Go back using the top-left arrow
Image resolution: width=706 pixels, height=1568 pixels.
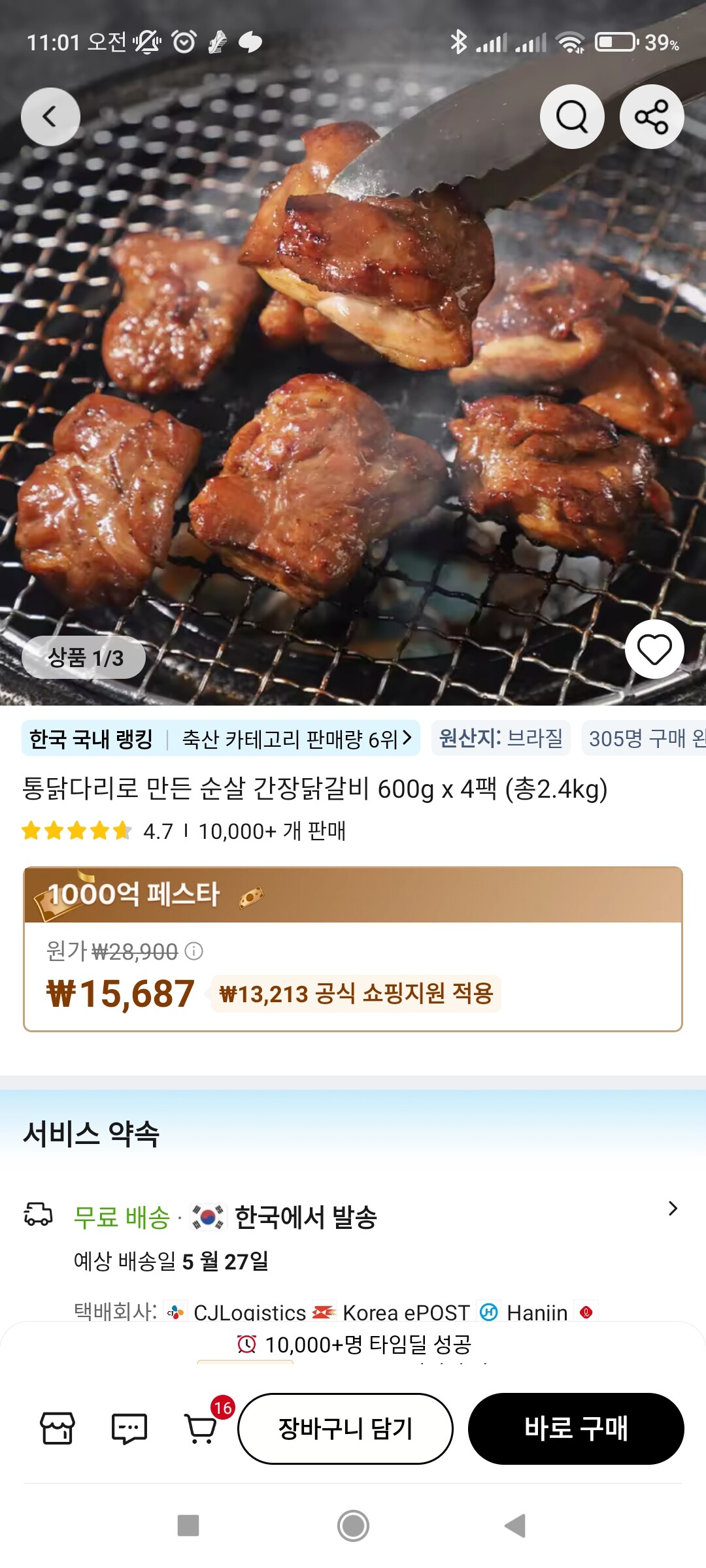coord(50,117)
